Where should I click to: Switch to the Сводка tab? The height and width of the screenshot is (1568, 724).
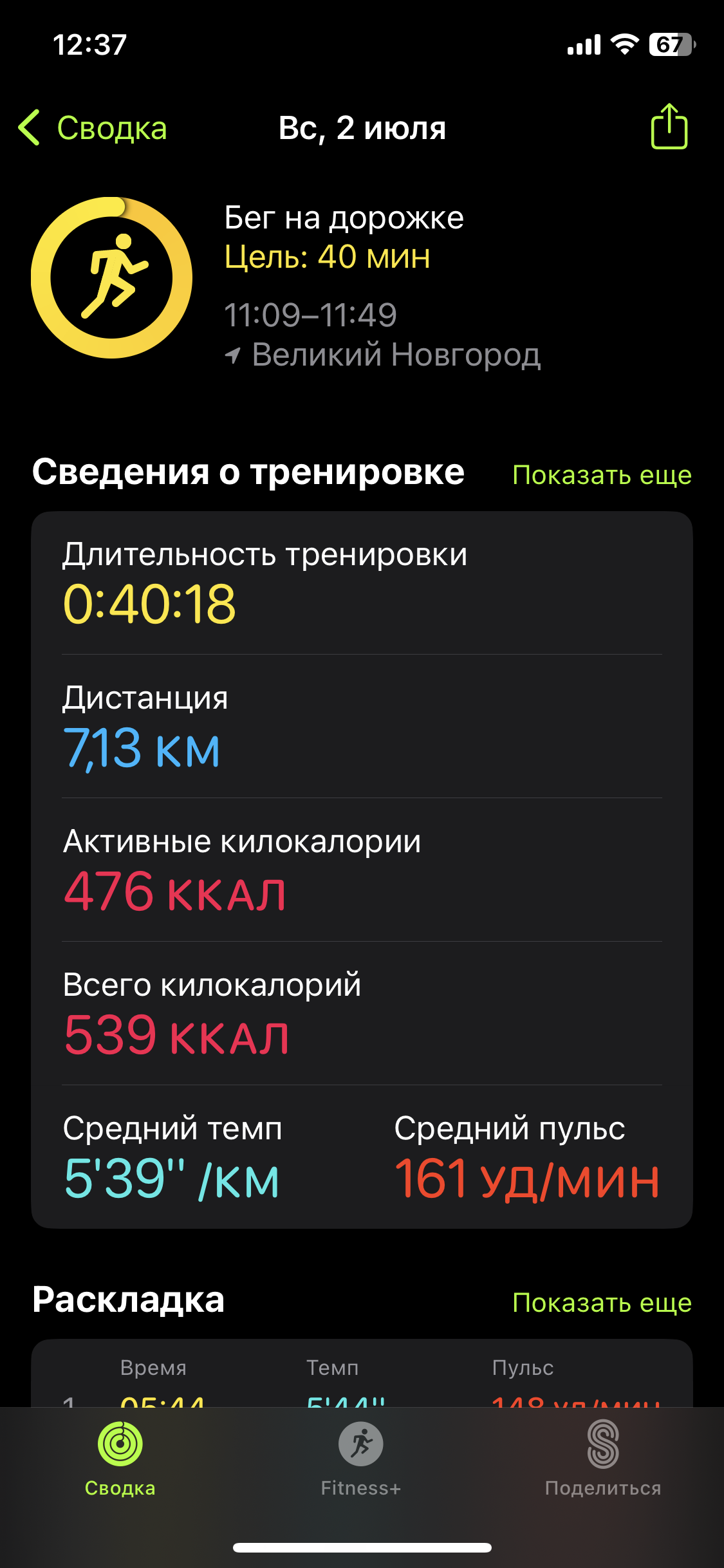[120, 1459]
